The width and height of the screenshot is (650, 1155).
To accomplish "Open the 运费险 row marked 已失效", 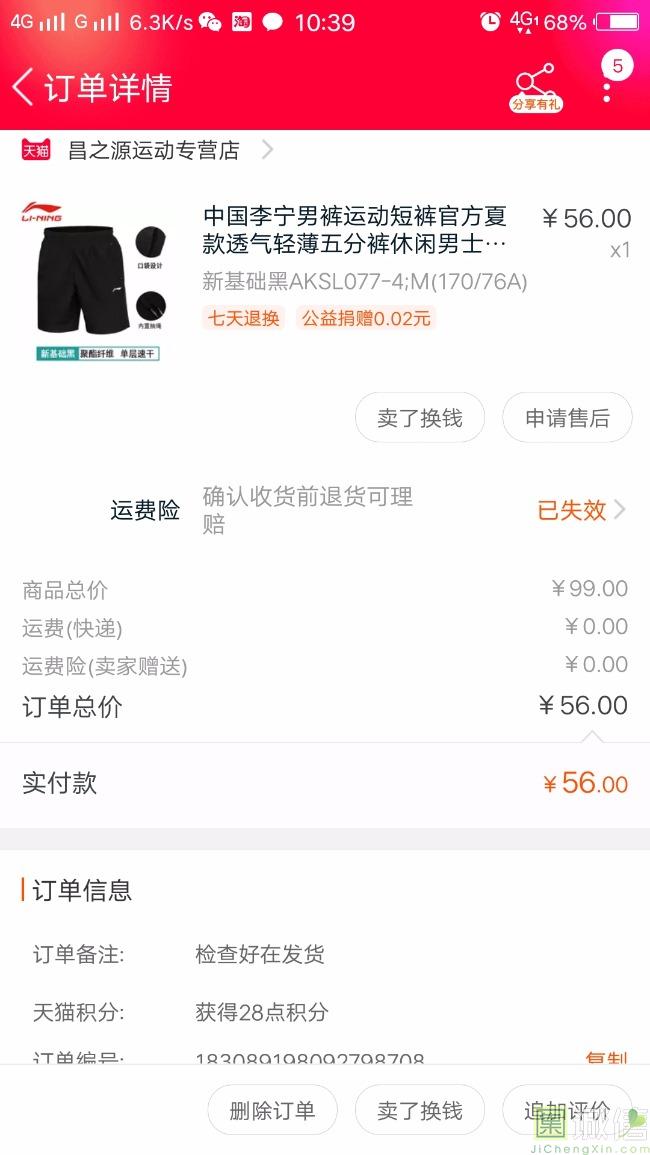I will tap(580, 510).
